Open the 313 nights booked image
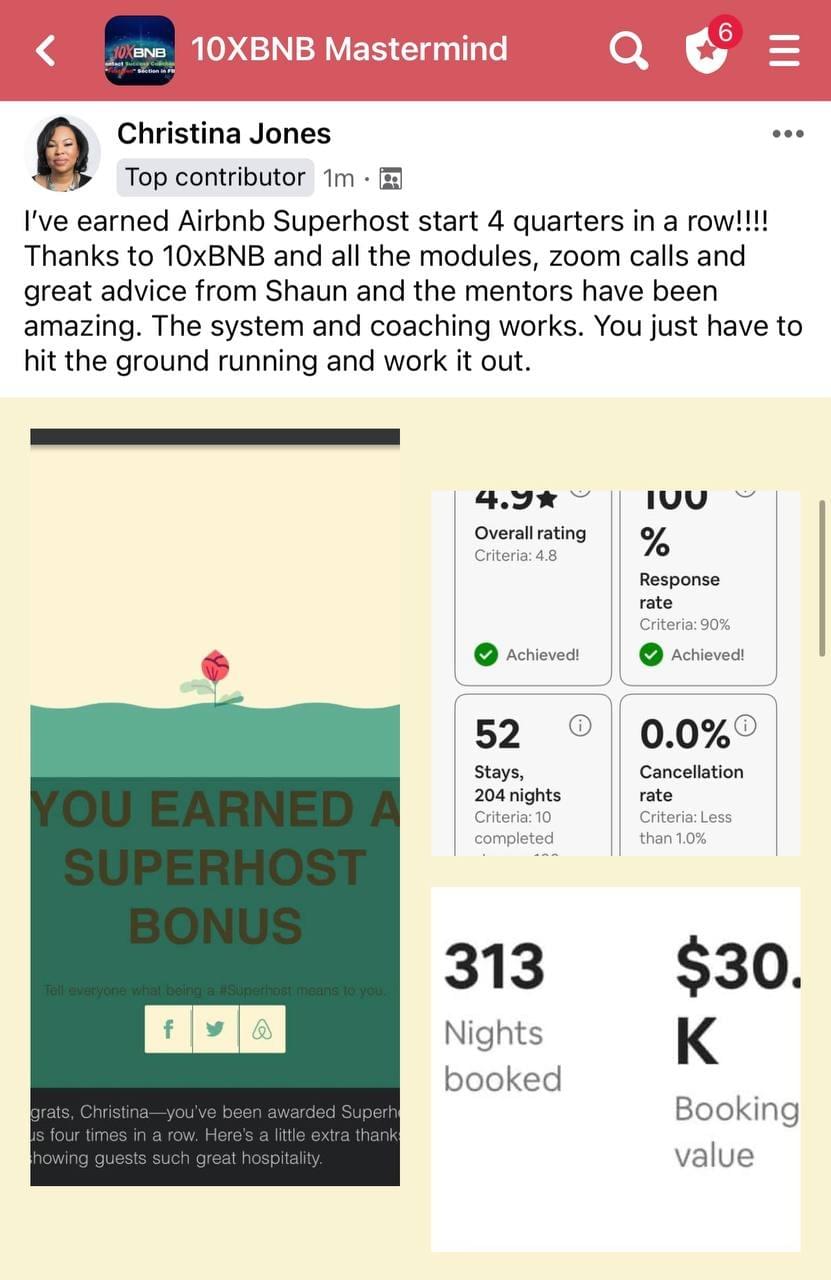Image resolution: width=831 pixels, height=1280 pixels. click(x=615, y=1068)
